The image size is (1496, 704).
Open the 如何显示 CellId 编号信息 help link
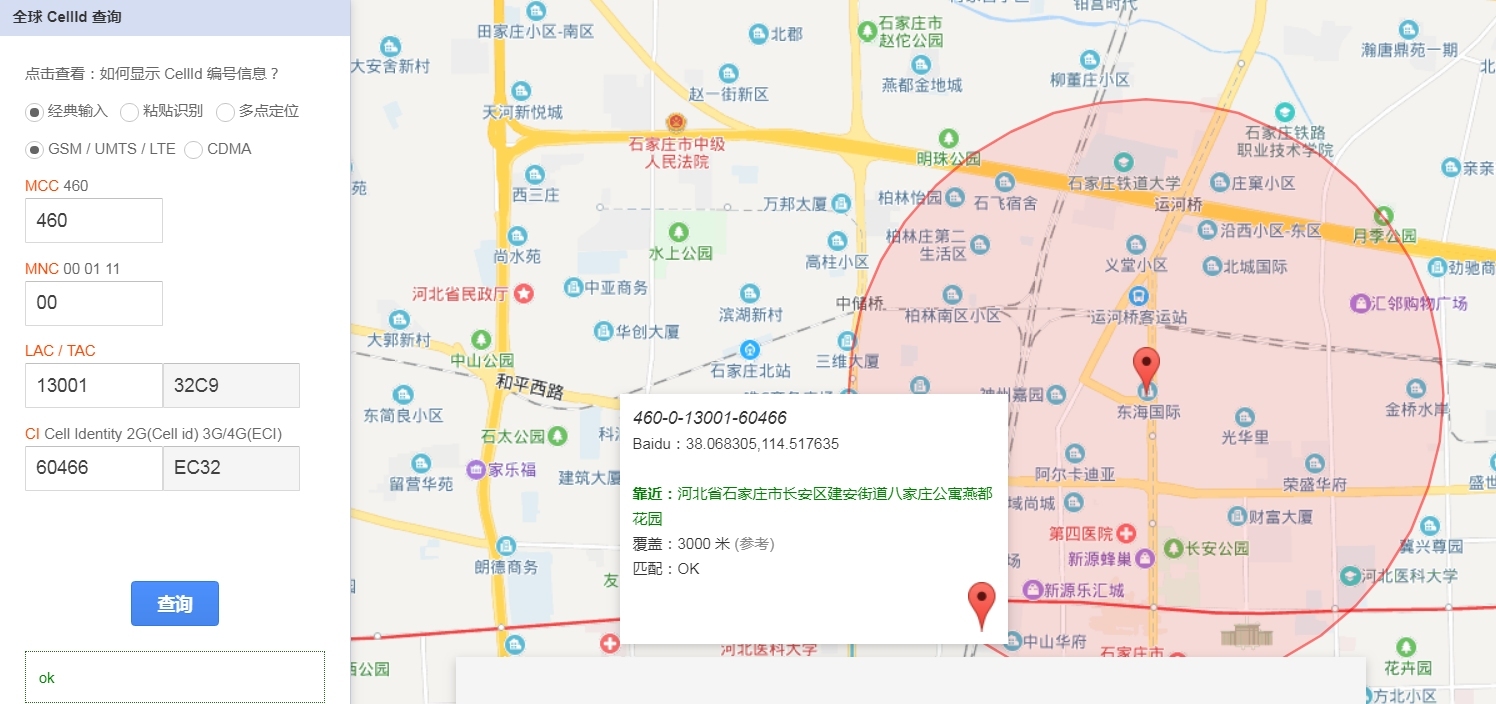click(x=152, y=73)
